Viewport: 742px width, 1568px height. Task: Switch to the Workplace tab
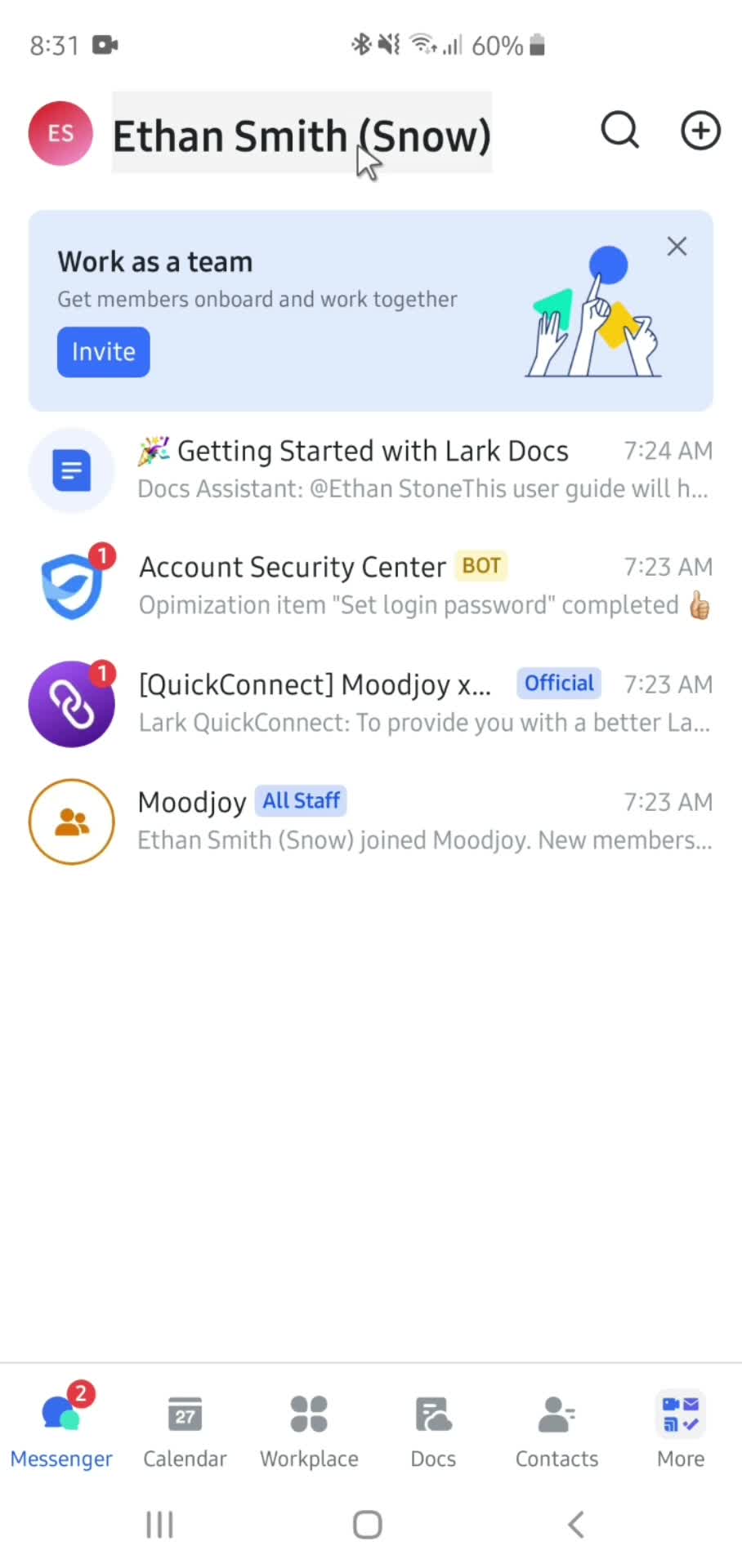coord(309,1432)
